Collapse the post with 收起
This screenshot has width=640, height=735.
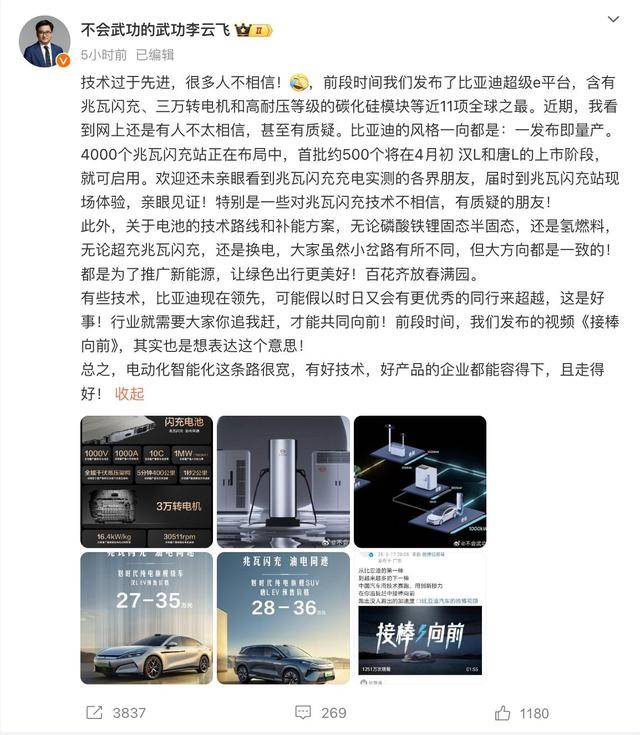pyautogui.click(x=130, y=393)
